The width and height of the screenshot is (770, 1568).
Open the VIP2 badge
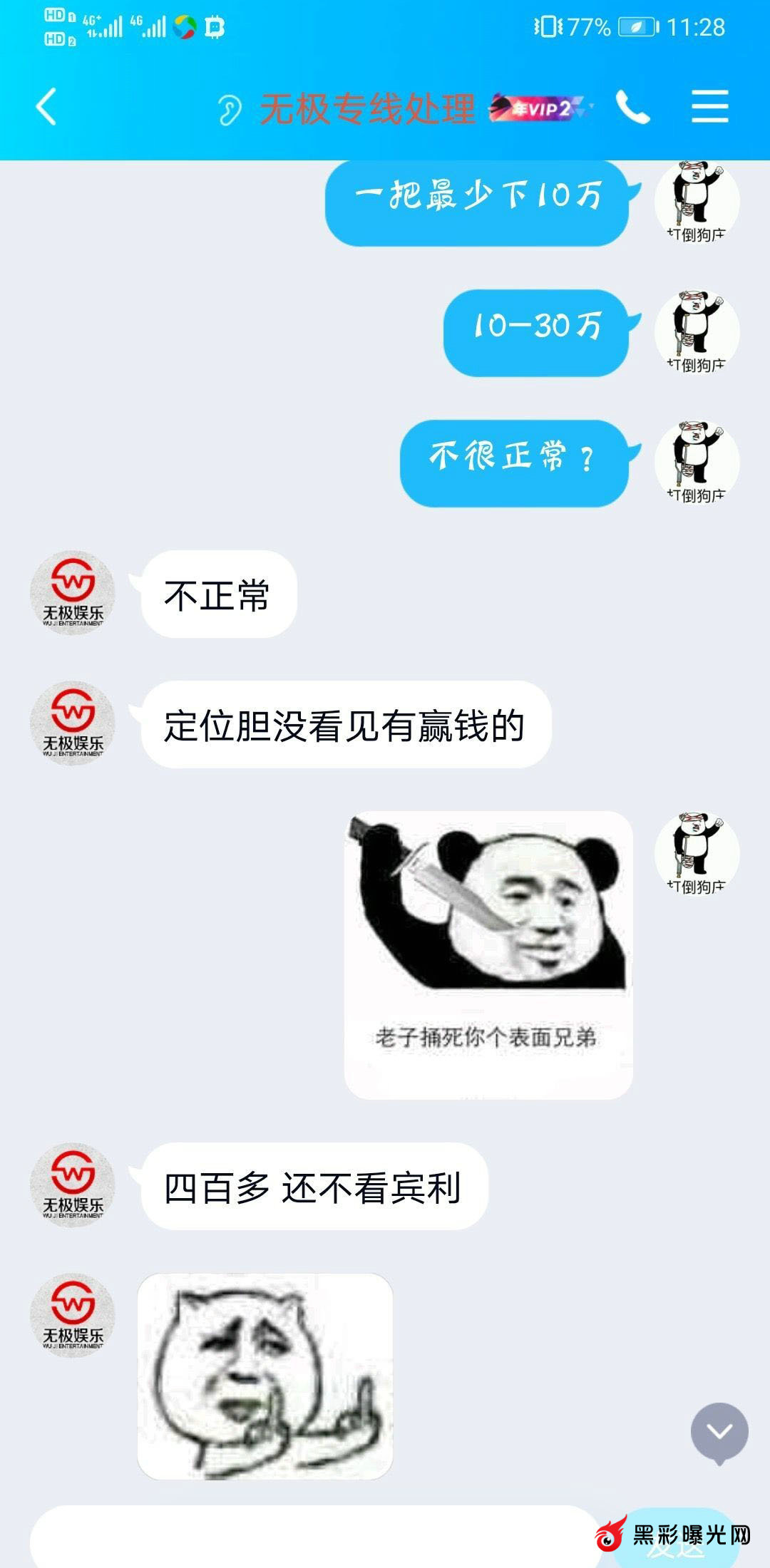pos(540,108)
